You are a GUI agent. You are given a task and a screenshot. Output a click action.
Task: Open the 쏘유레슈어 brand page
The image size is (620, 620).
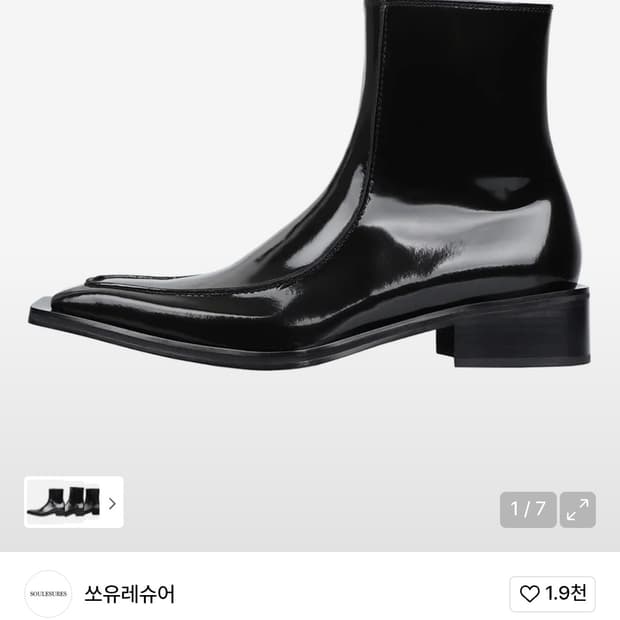pos(129,594)
